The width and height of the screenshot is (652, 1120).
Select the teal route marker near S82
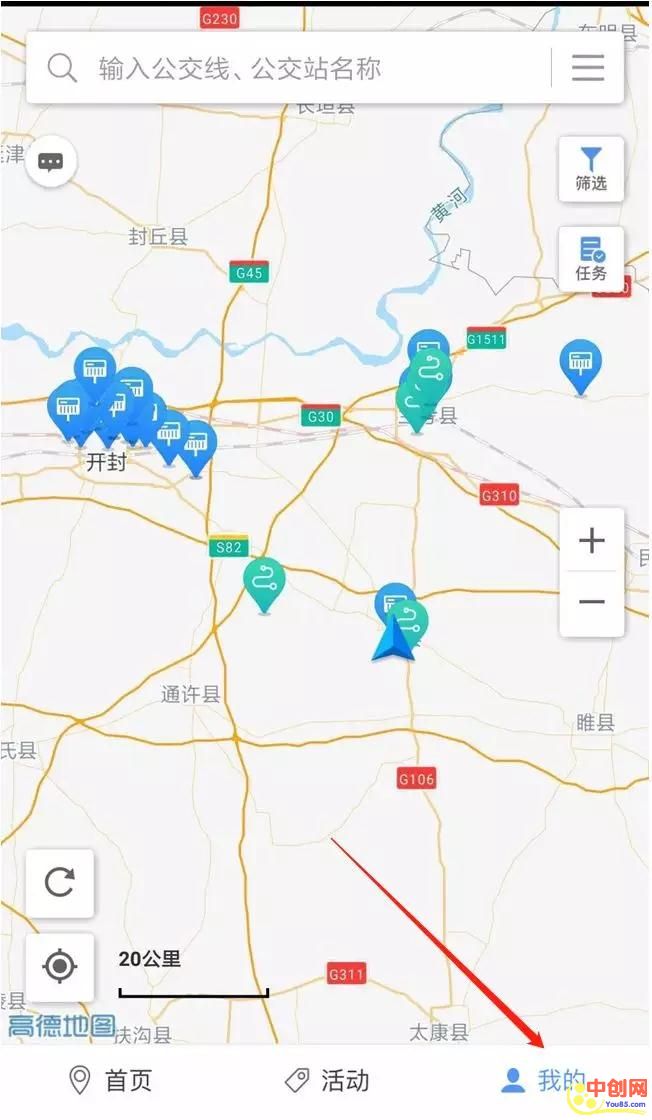coord(264,581)
